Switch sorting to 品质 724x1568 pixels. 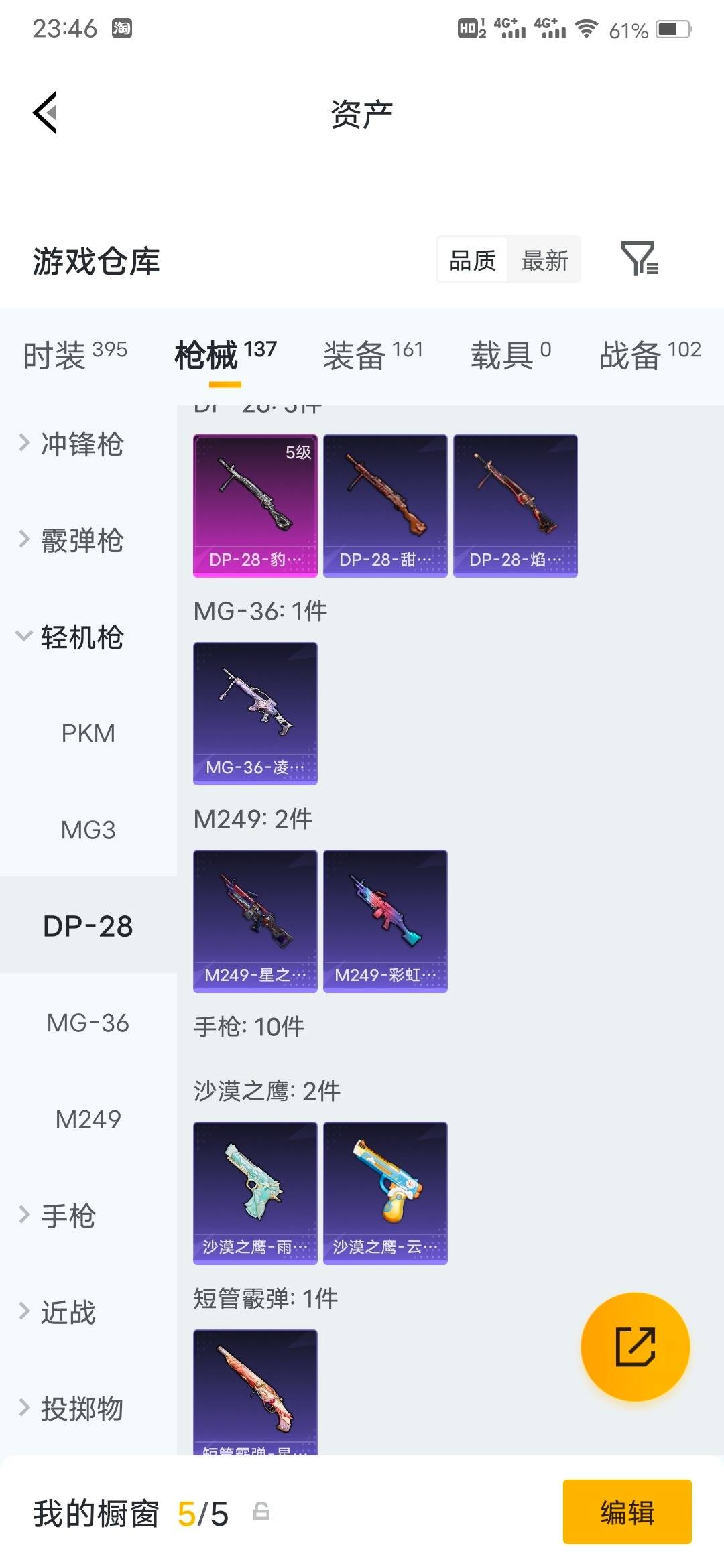coord(471,260)
